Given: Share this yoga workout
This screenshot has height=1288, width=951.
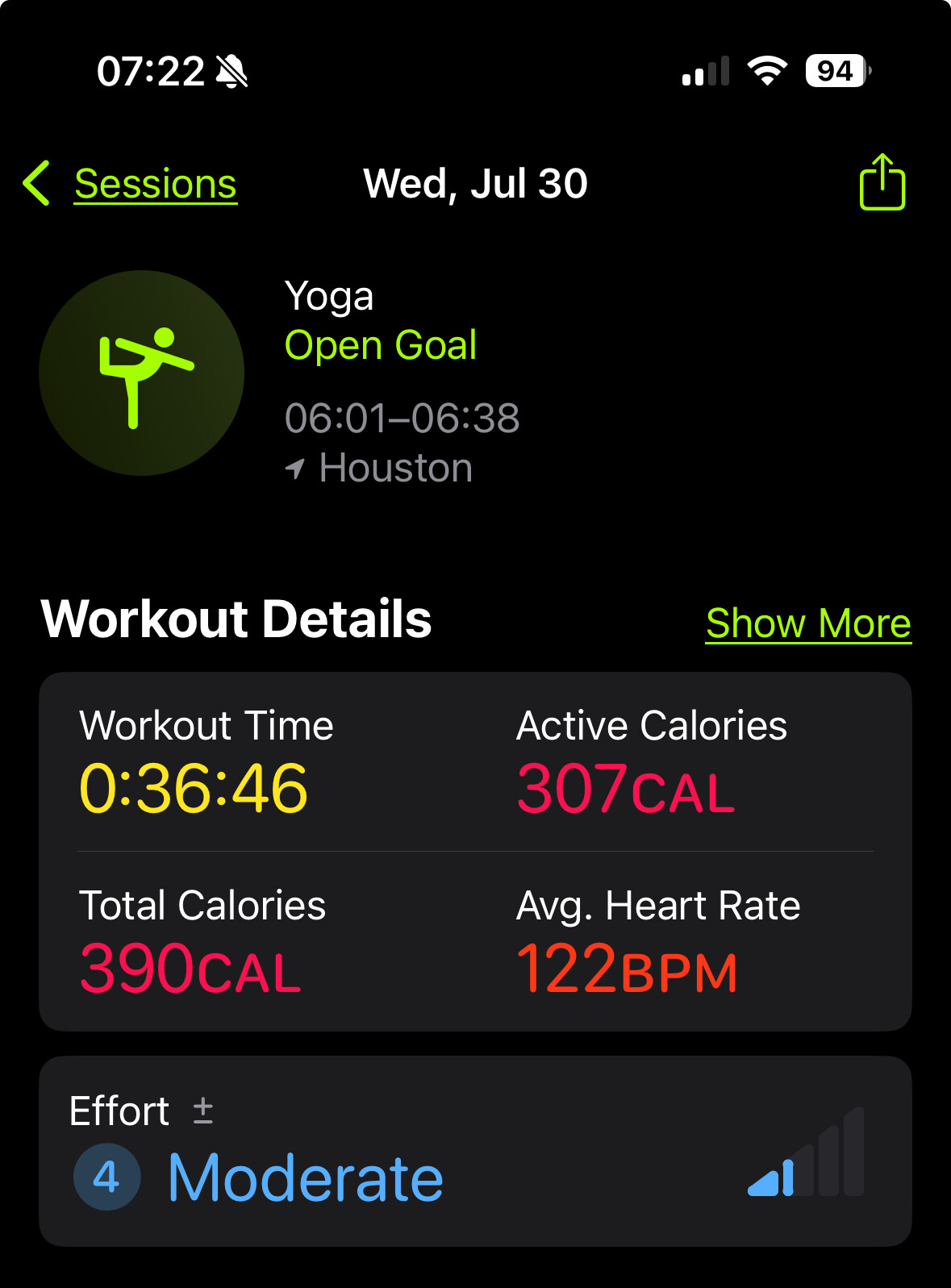Looking at the screenshot, I should pos(882,182).
